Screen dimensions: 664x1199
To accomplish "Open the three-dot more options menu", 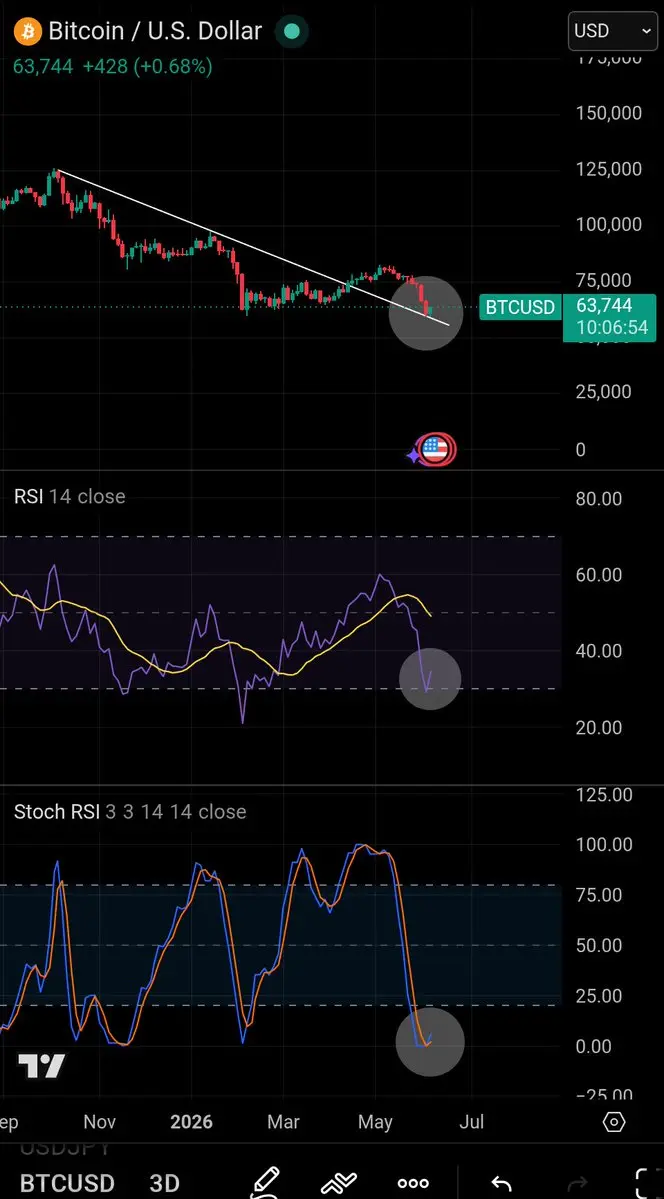I will pyautogui.click(x=413, y=1184).
